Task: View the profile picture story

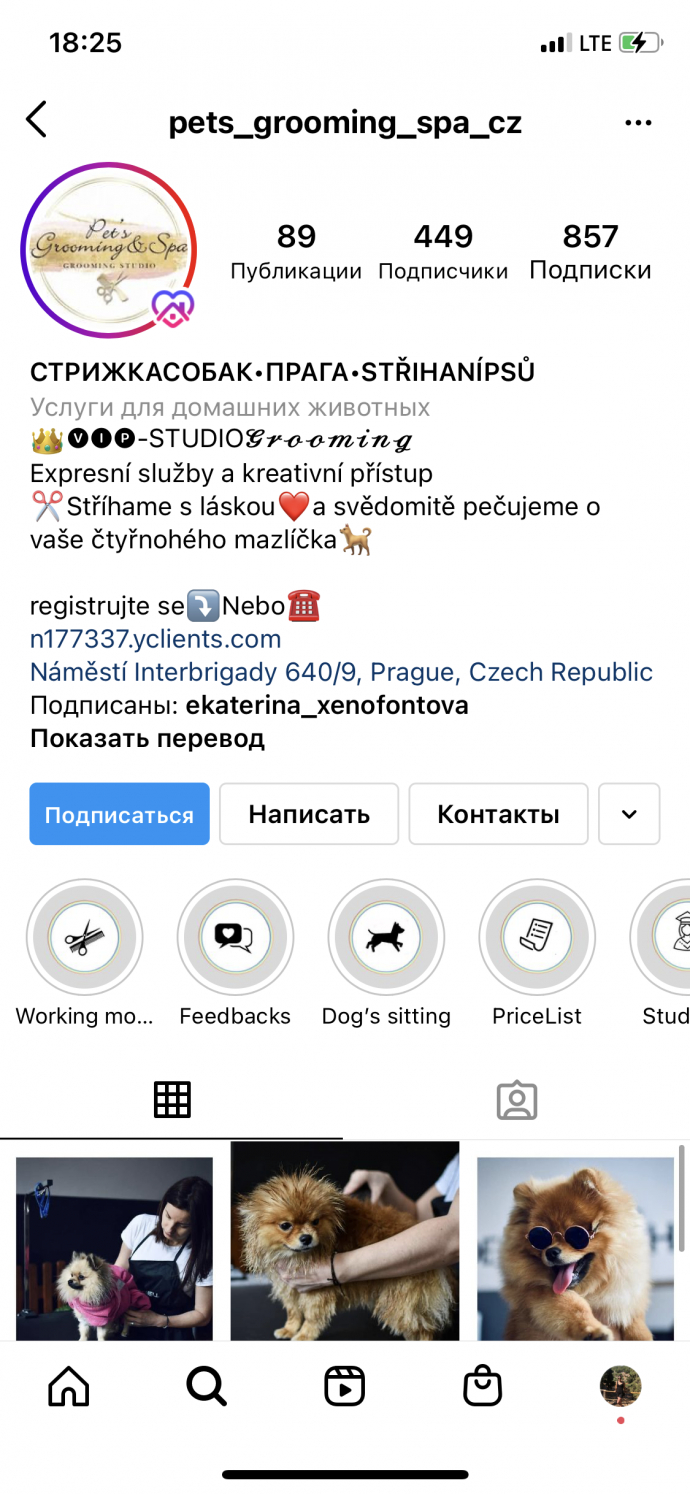Action: [108, 250]
